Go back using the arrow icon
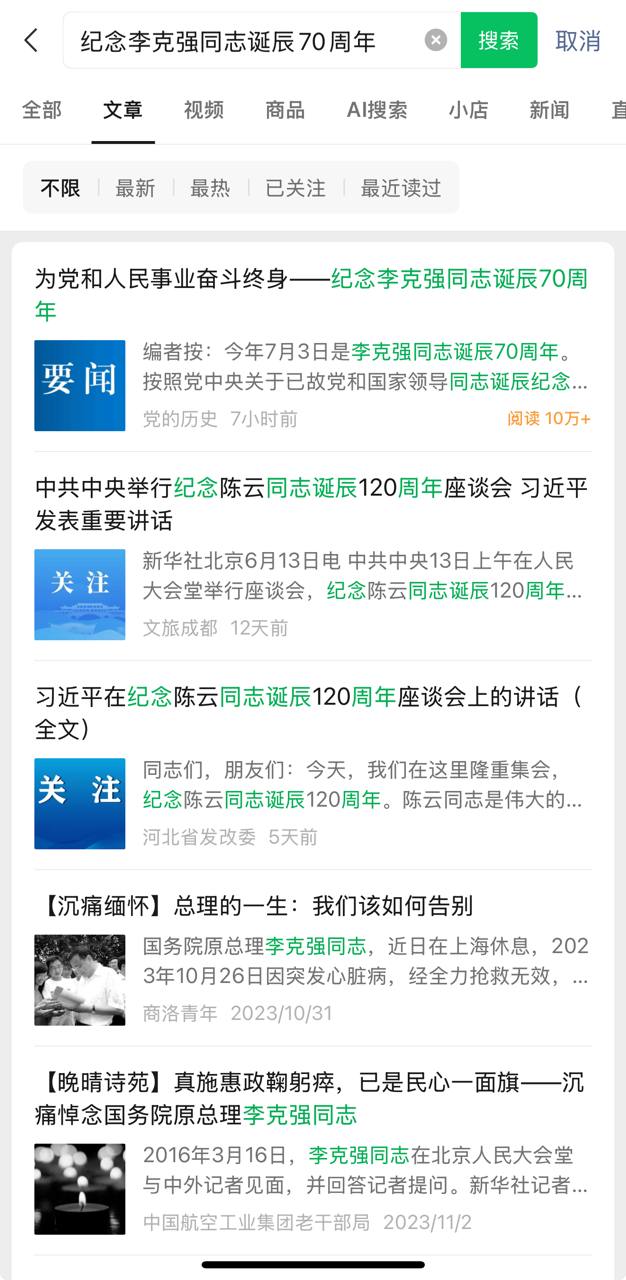The width and height of the screenshot is (626, 1280). click(x=31, y=40)
